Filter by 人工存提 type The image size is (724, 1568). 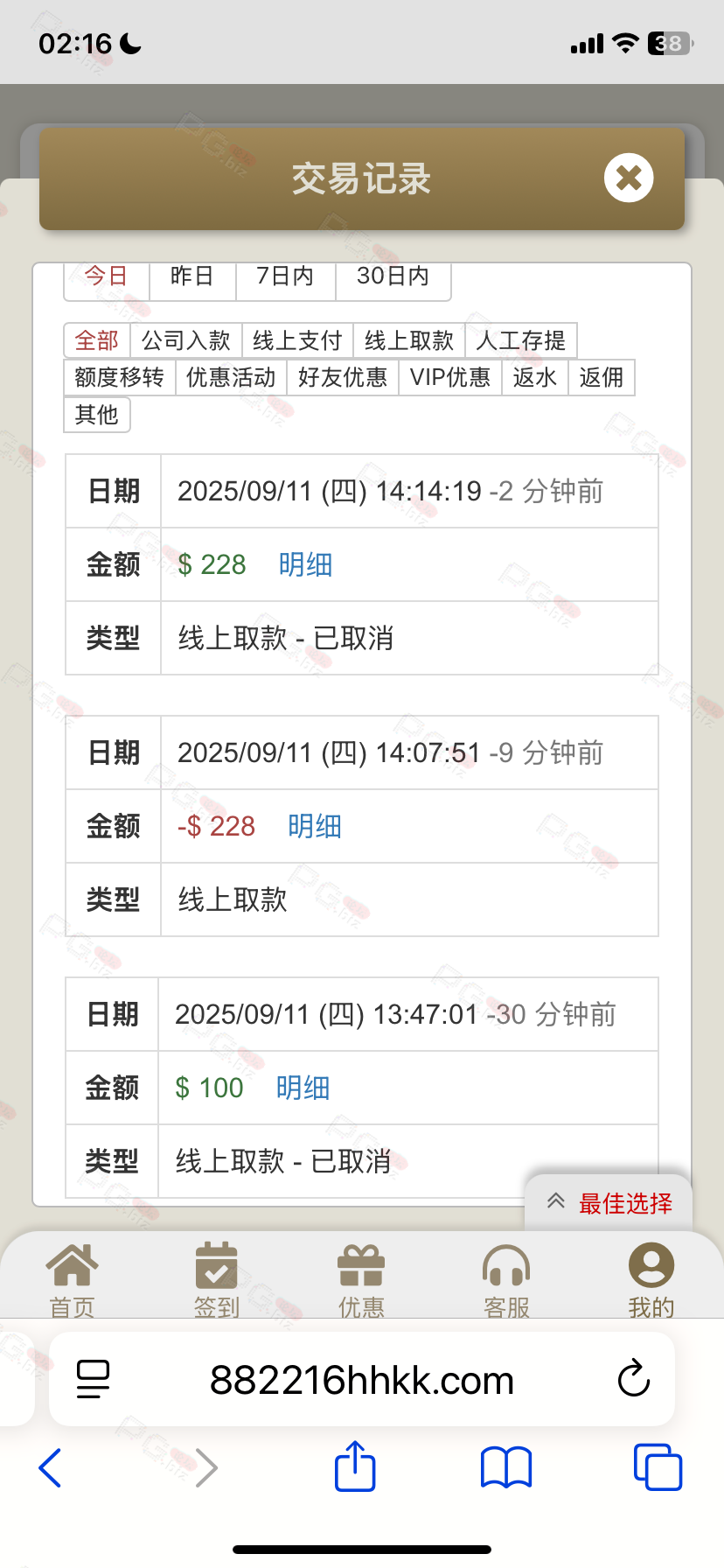point(520,340)
